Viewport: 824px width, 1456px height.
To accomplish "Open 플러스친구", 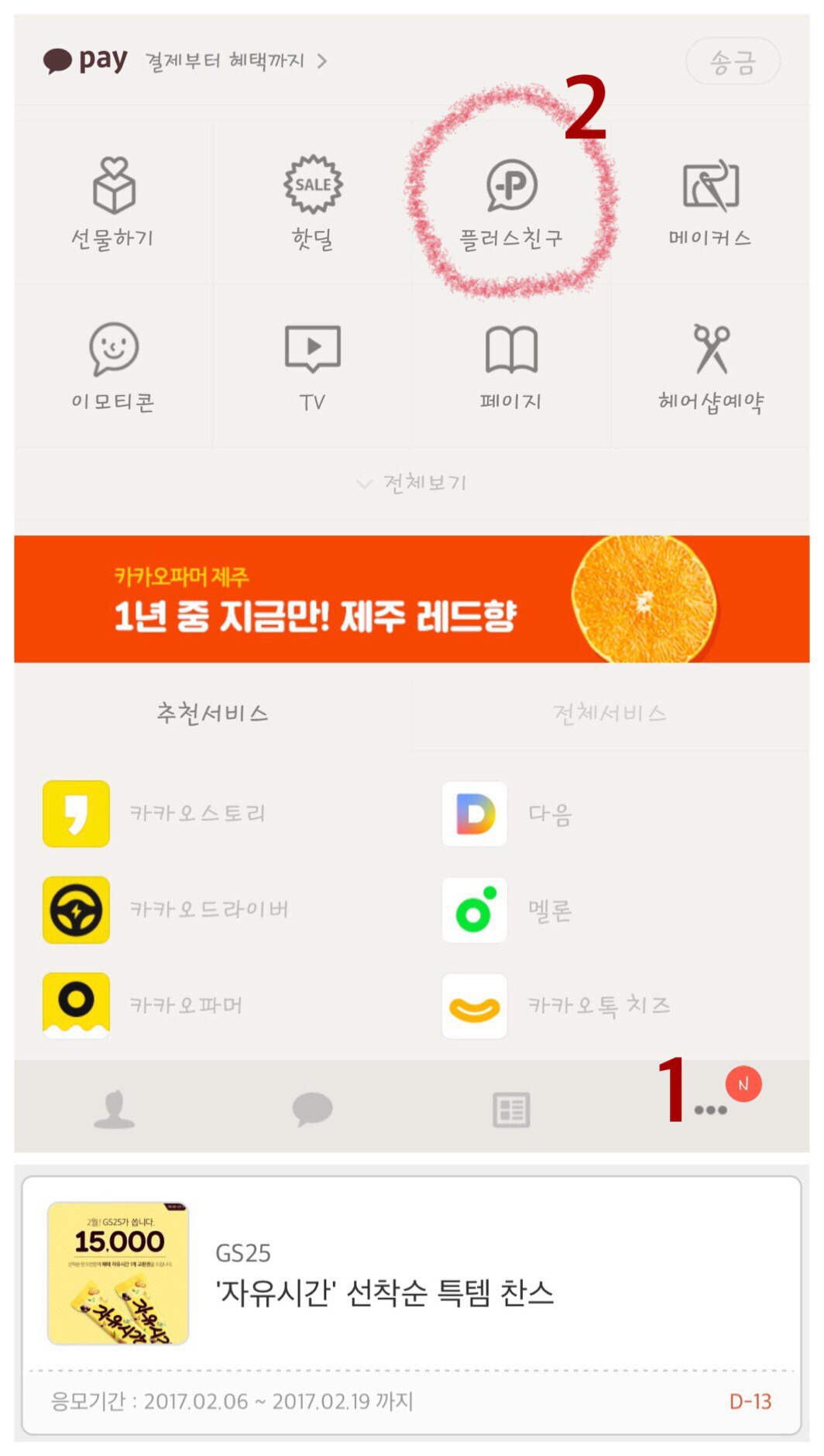I will 511,203.
